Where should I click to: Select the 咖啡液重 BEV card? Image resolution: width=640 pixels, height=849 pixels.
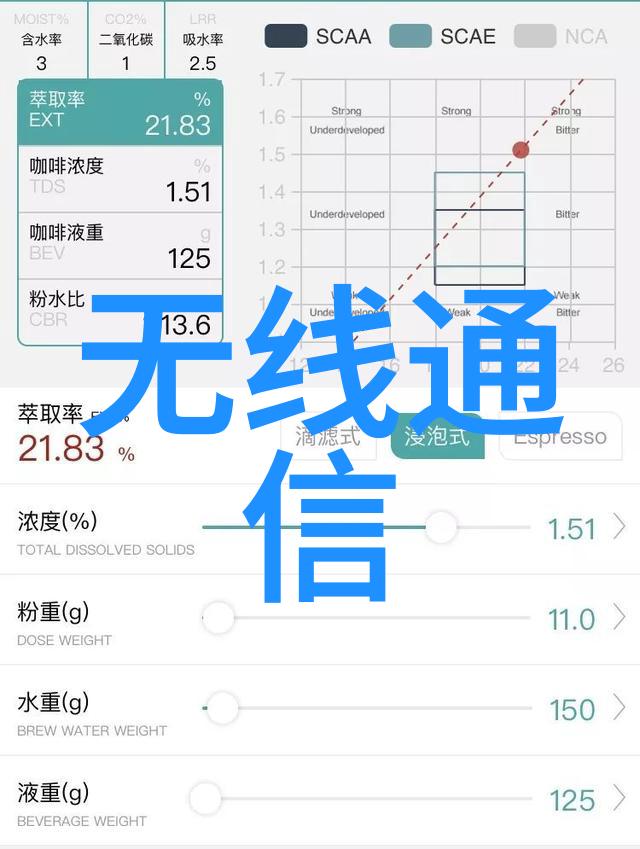coord(120,245)
